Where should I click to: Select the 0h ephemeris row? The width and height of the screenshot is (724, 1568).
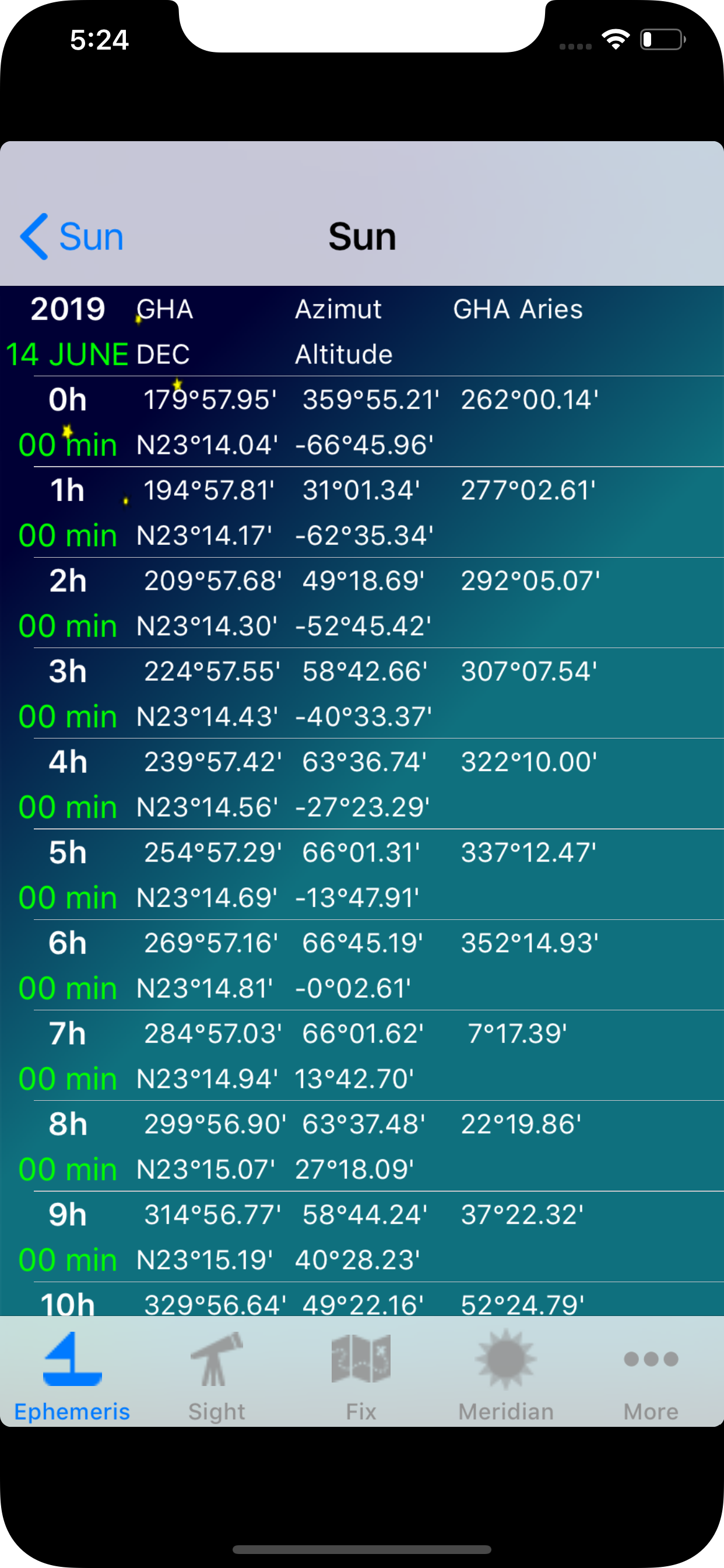click(x=361, y=420)
